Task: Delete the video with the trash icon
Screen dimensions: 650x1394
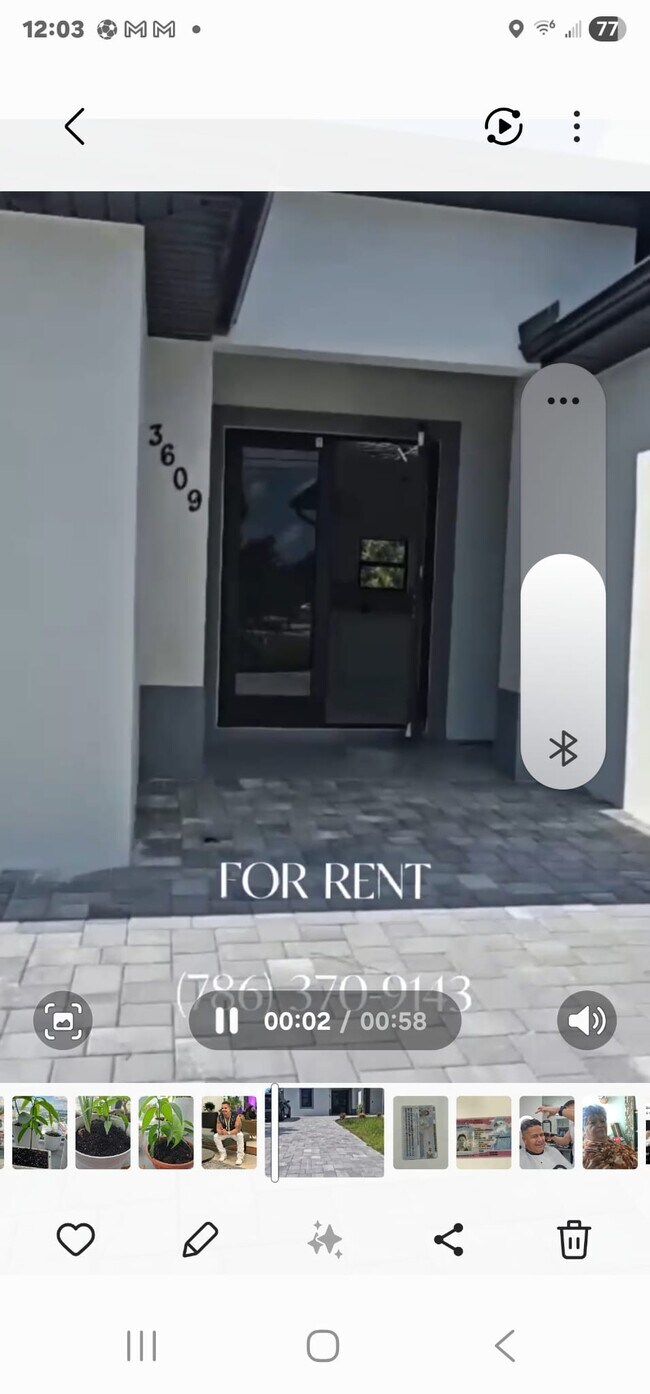Action: [x=573, y=1240]
